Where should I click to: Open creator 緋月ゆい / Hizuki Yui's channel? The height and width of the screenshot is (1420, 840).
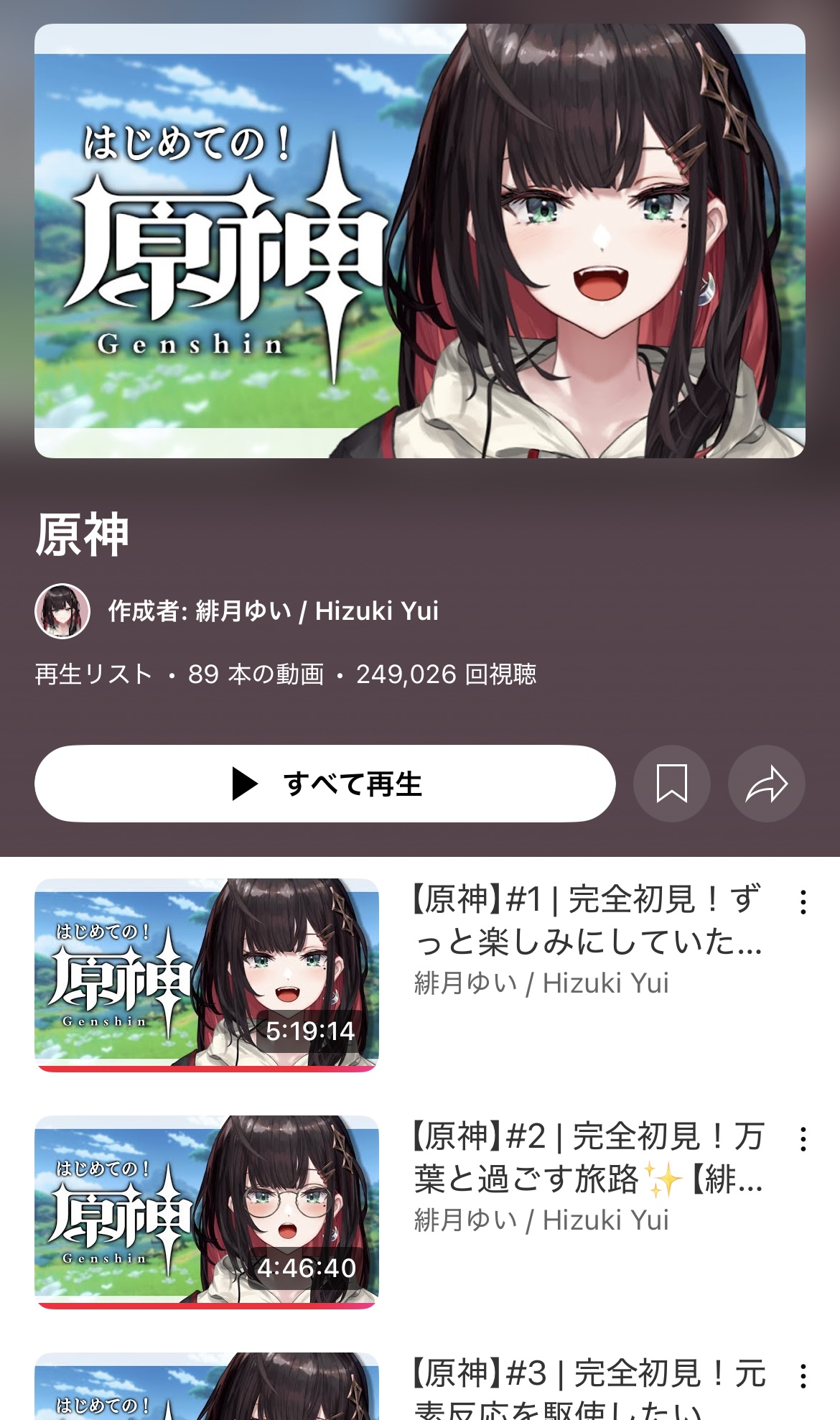(x=273, y=611)
